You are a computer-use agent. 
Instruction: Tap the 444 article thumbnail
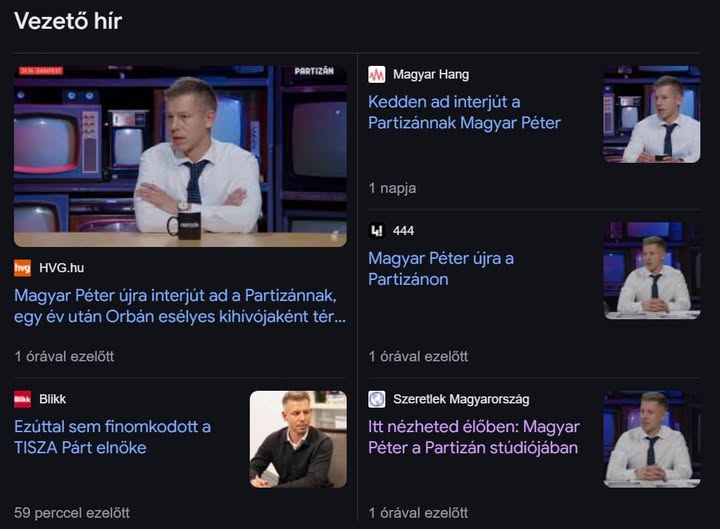[x=651, y=270]
